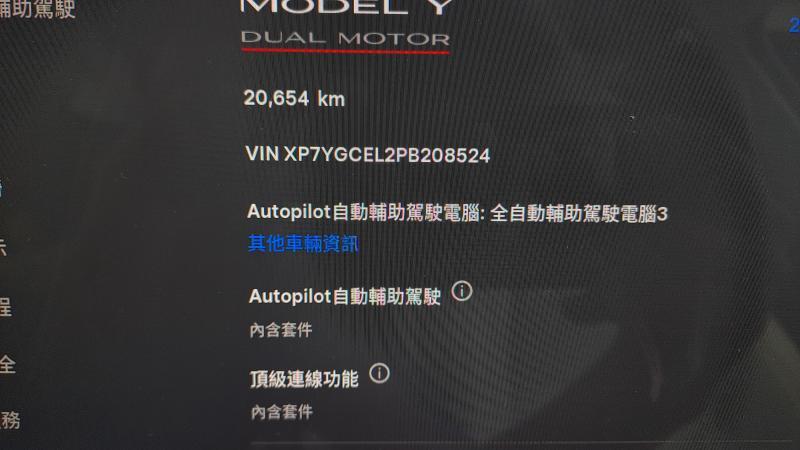Show info for 頂級連線功能

tap(379, 374)
